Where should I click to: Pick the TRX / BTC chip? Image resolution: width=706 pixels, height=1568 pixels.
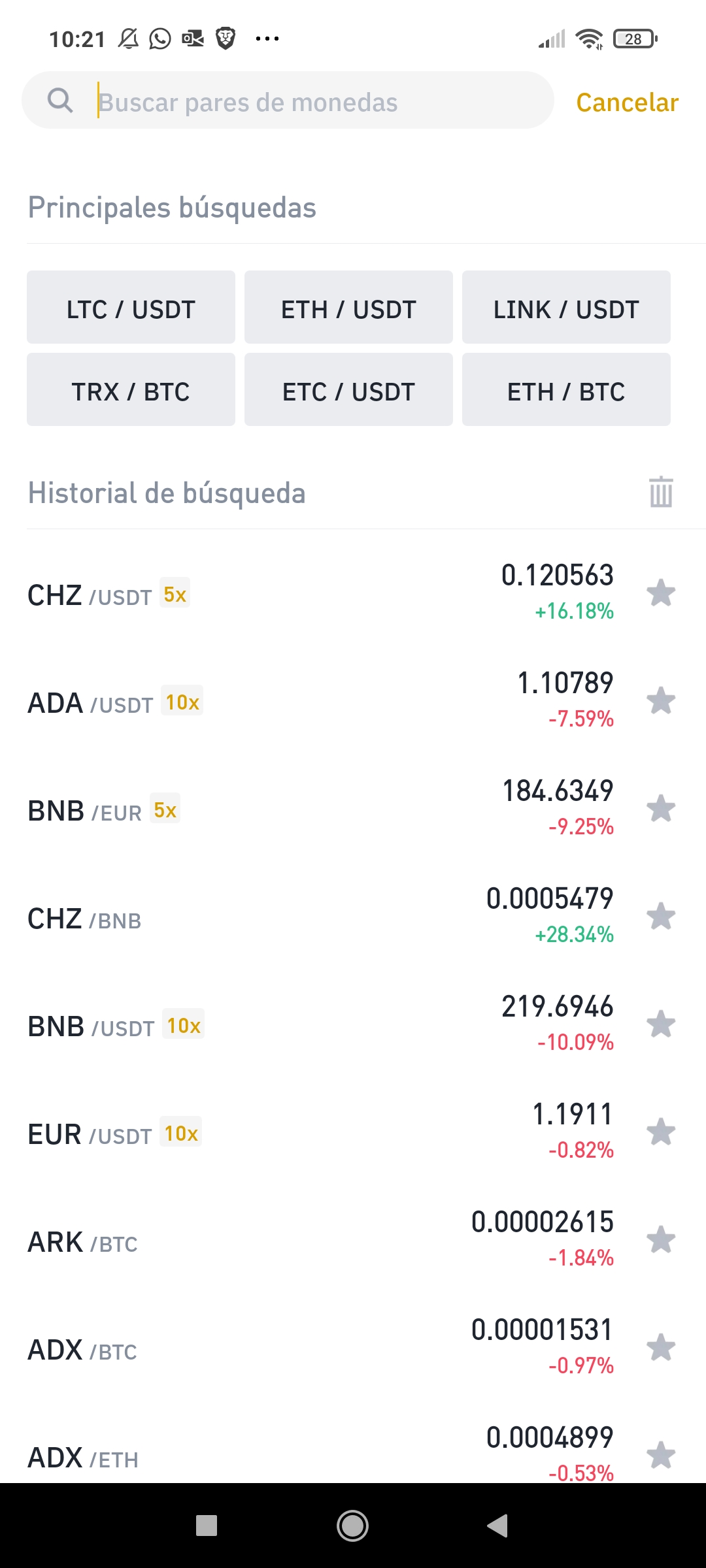(x=131, y=389)
